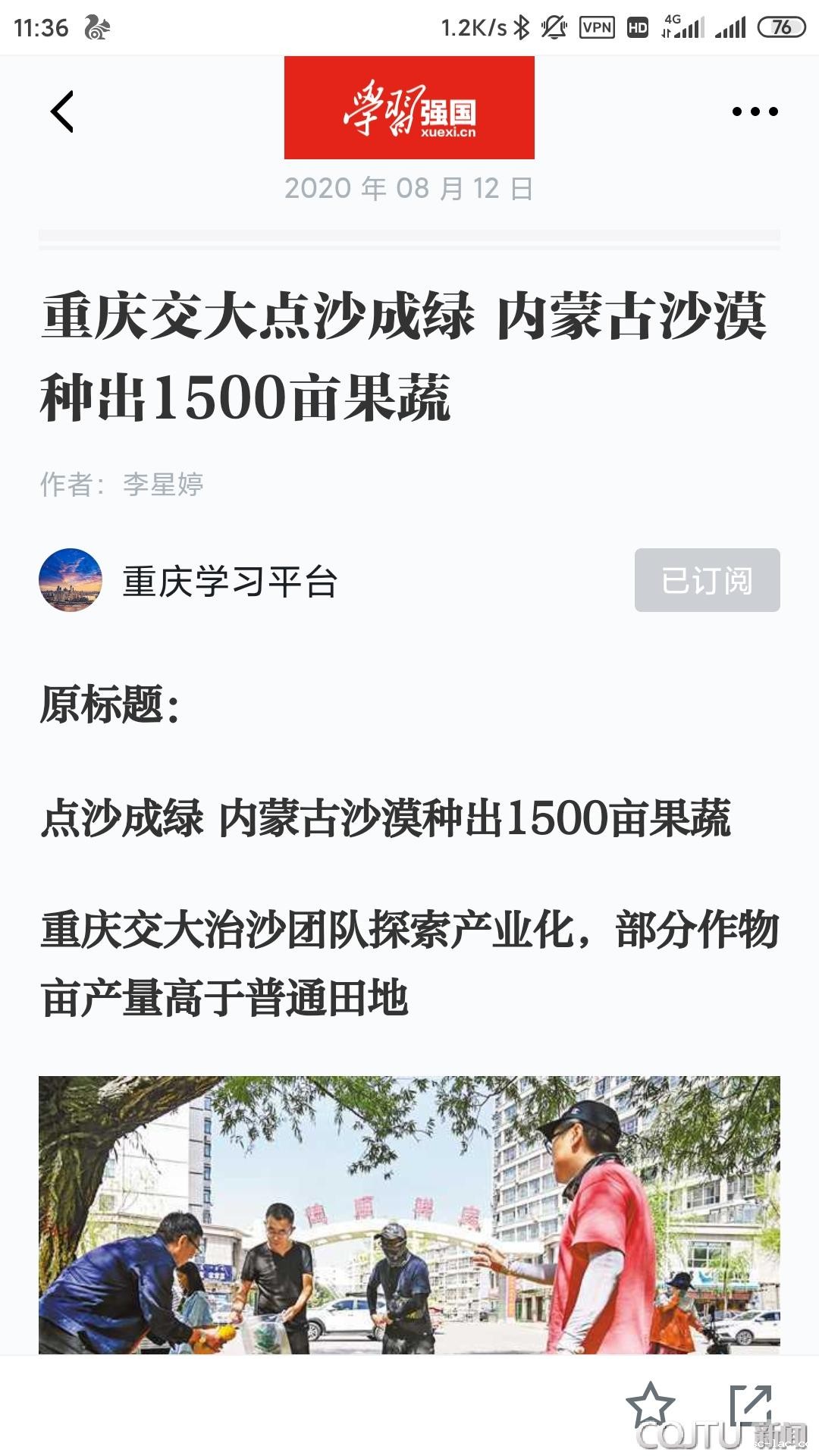Go back using the top-left arrow

tap(62, 111)
